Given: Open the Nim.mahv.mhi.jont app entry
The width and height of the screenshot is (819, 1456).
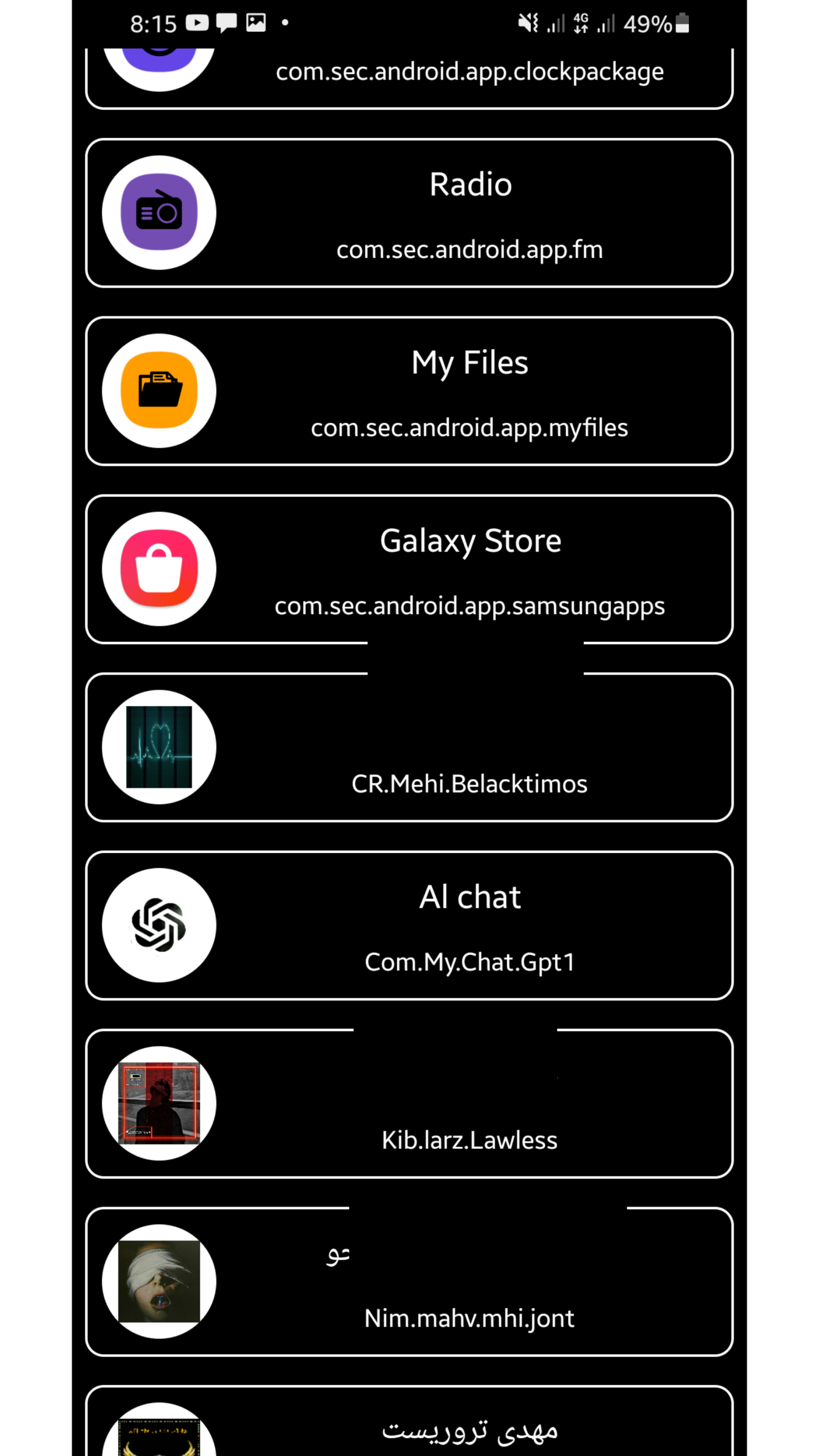Looking at the screenshot, I should click(409, 1281).
